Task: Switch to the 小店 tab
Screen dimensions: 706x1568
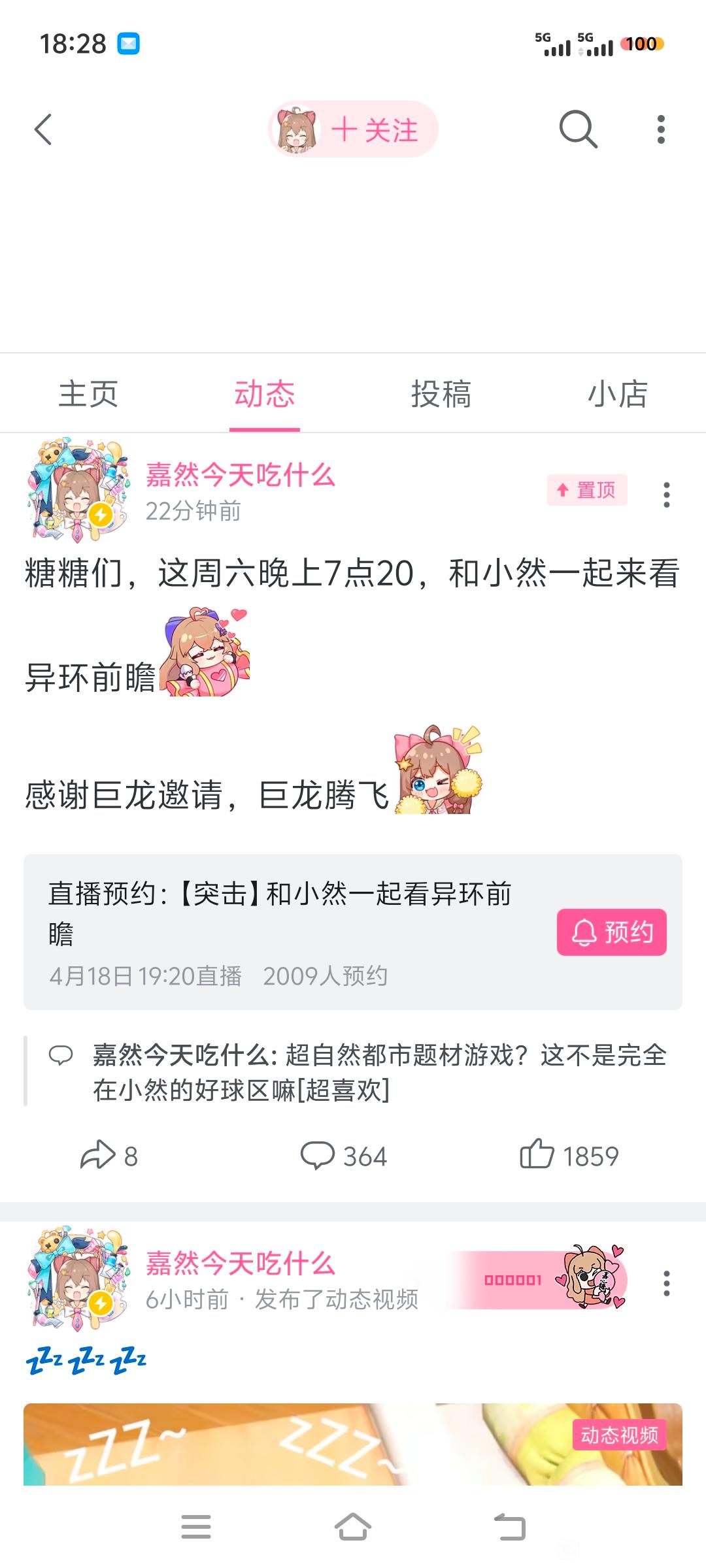Action: click(x=618, y=394)
